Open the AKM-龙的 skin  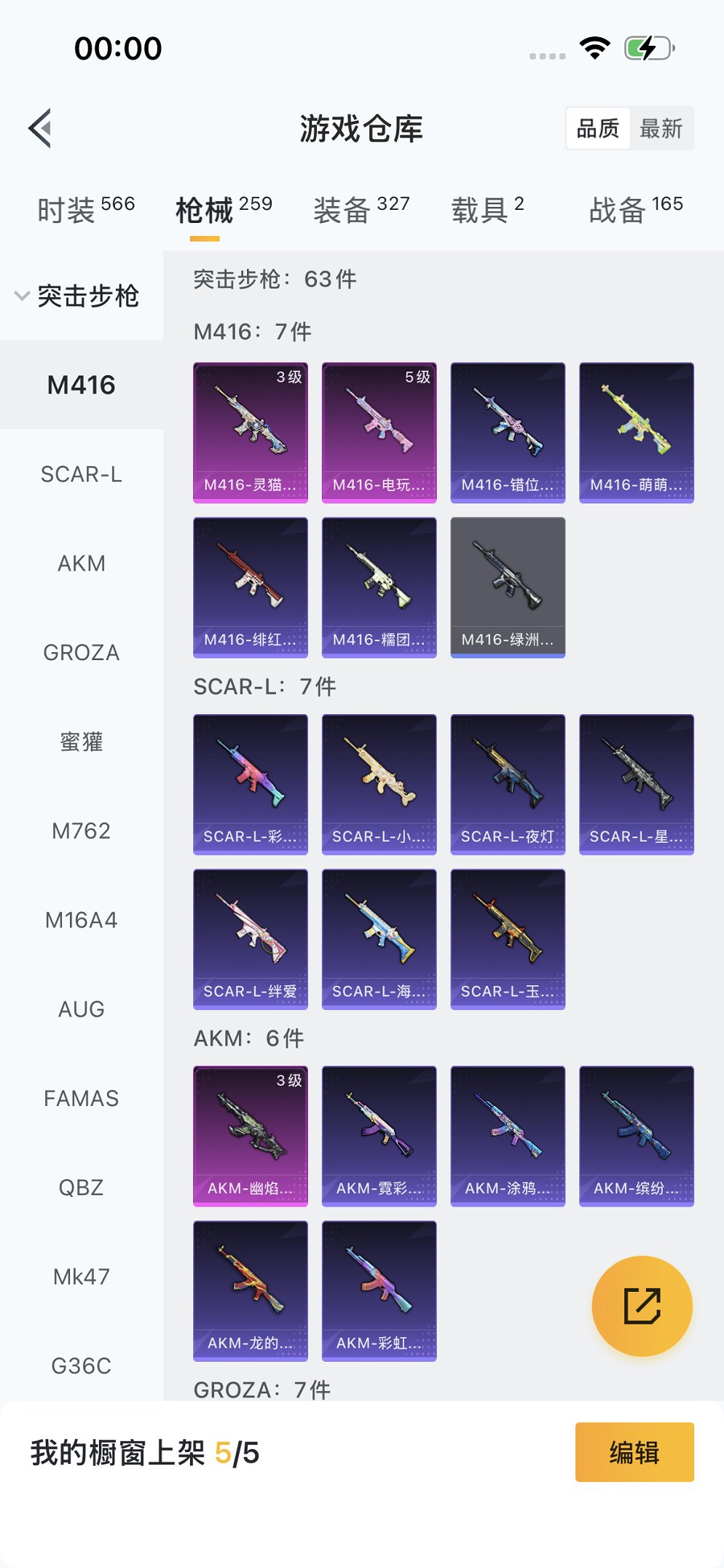click(251, 1290)
